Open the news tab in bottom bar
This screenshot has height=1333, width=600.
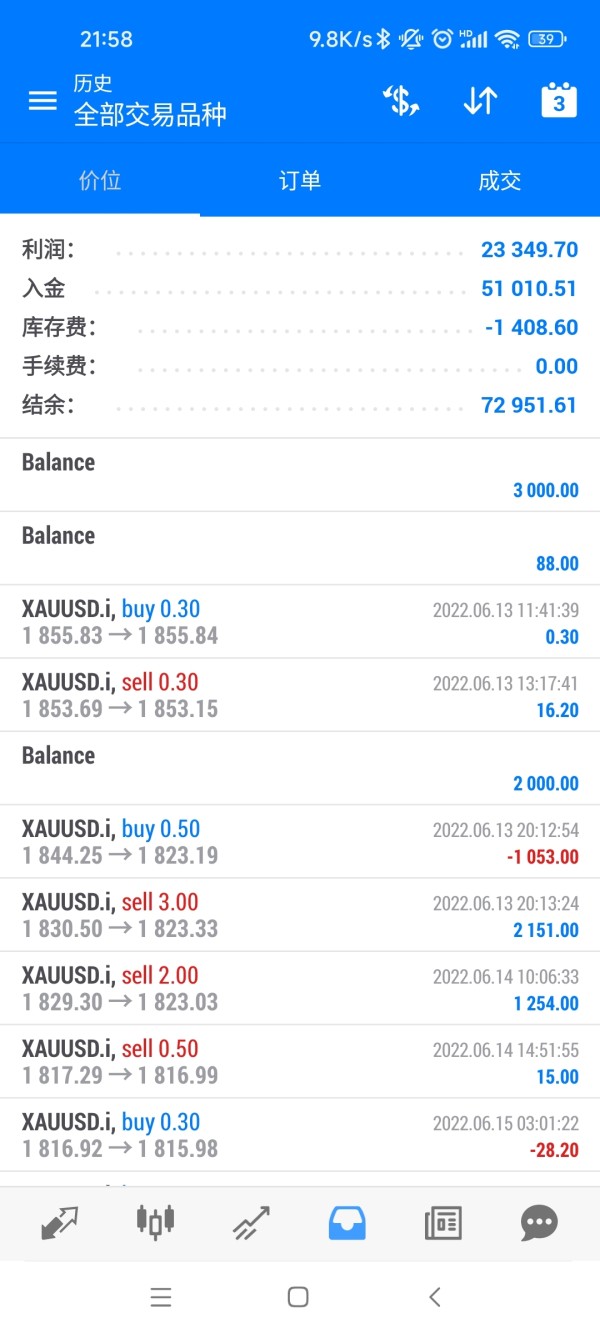443,1222
